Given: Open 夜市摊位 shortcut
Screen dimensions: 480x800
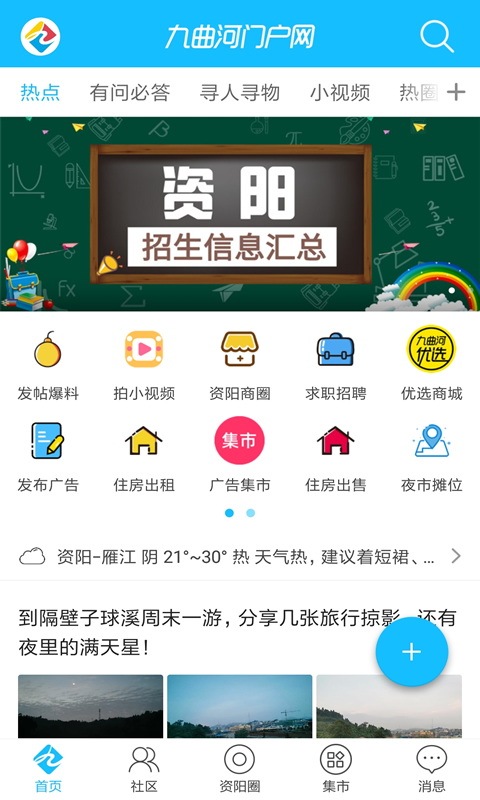Looking at the screenshot, I should coord(432,458).
